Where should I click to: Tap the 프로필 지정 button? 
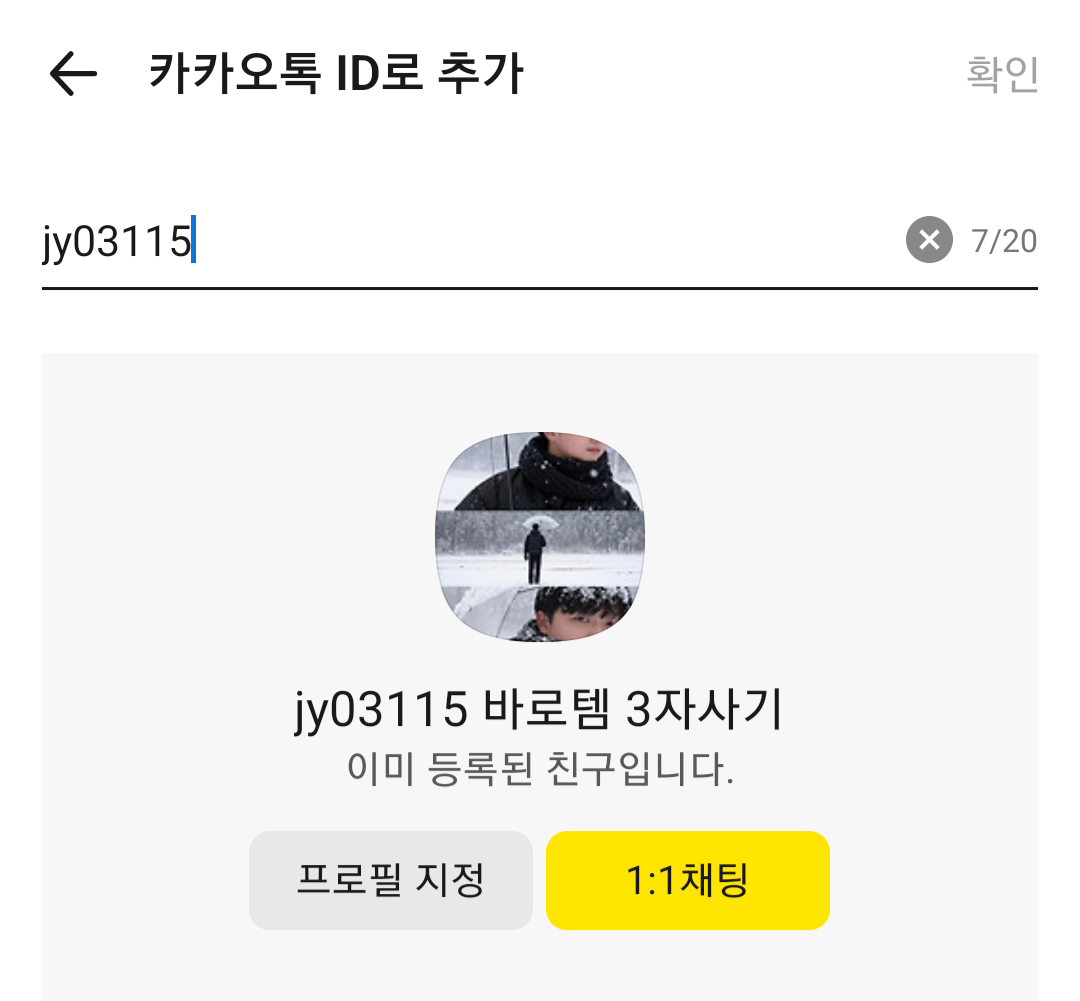[x=390, y=881]
